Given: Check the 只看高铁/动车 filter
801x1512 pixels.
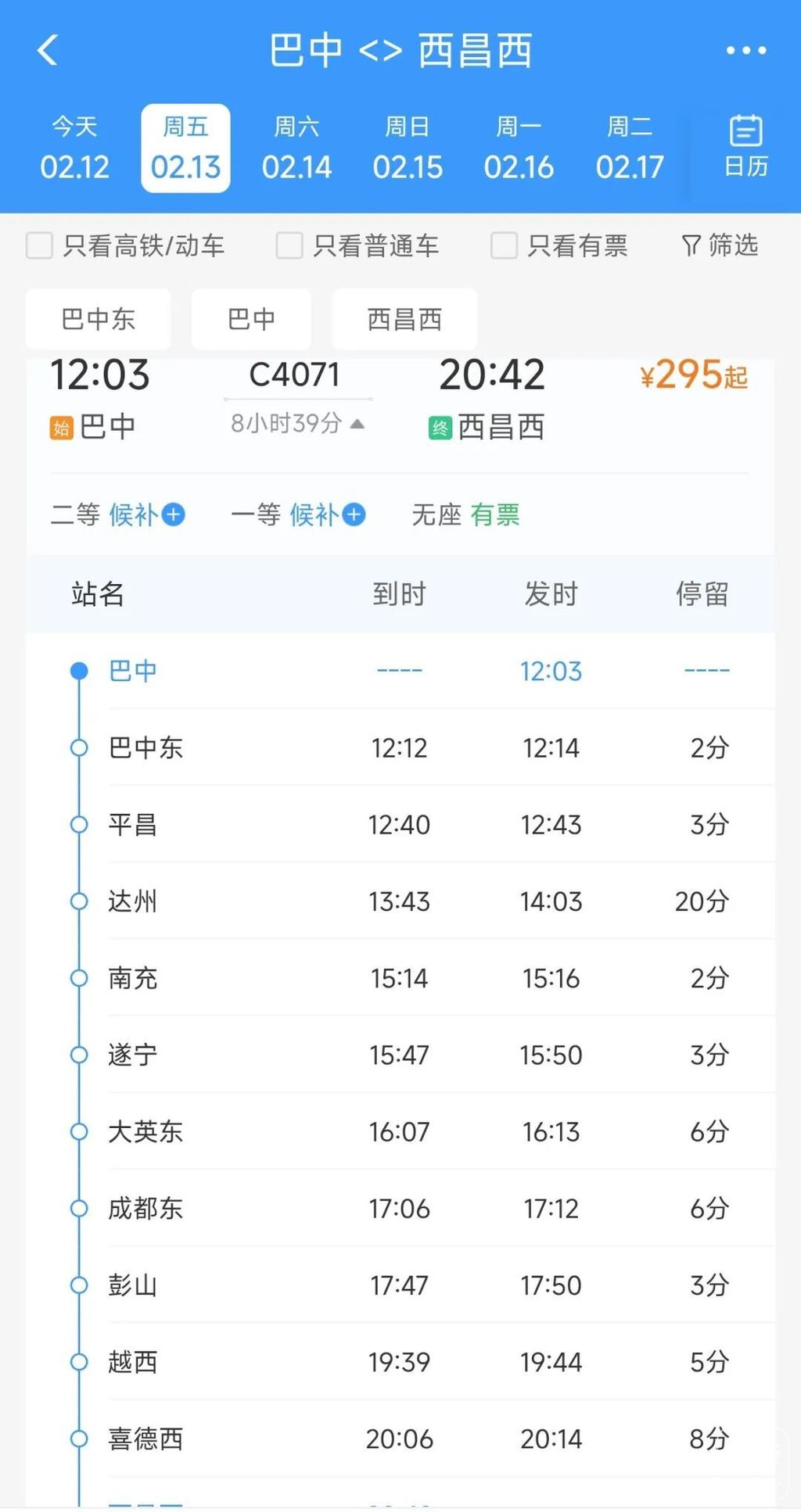Looking at the screenshot, I should click(40, 245).
